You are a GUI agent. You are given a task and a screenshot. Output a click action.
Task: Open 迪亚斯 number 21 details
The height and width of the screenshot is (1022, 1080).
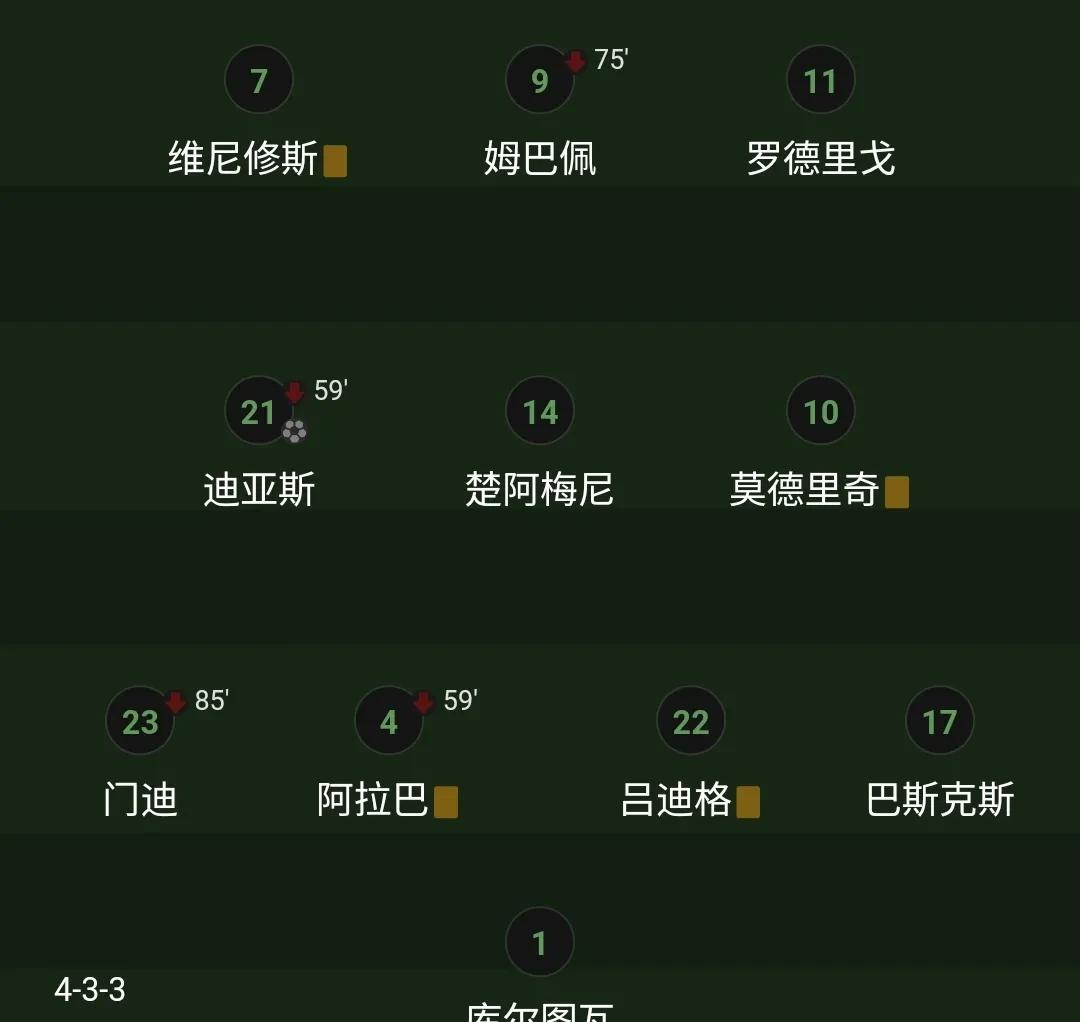258,411
